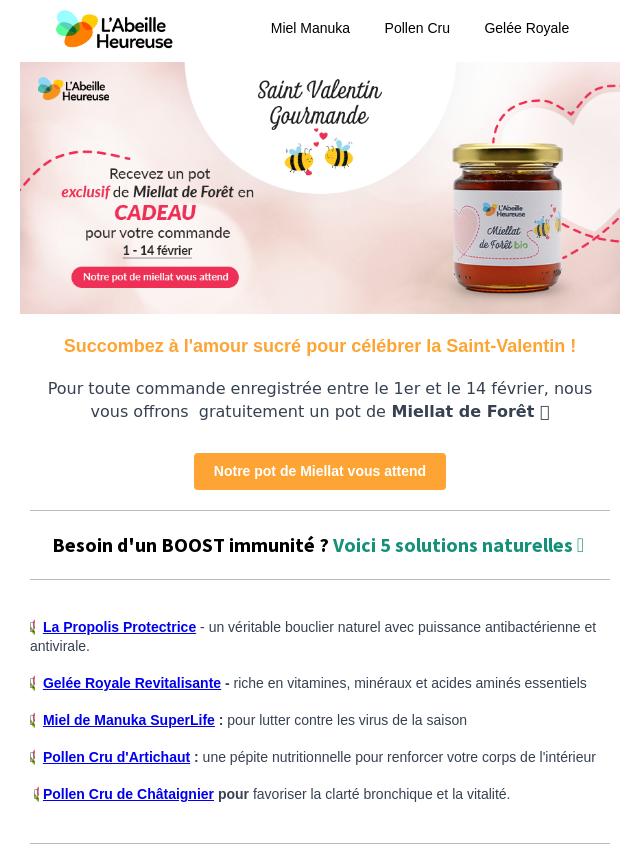Open the Miel Manuka link

[310, 28]
